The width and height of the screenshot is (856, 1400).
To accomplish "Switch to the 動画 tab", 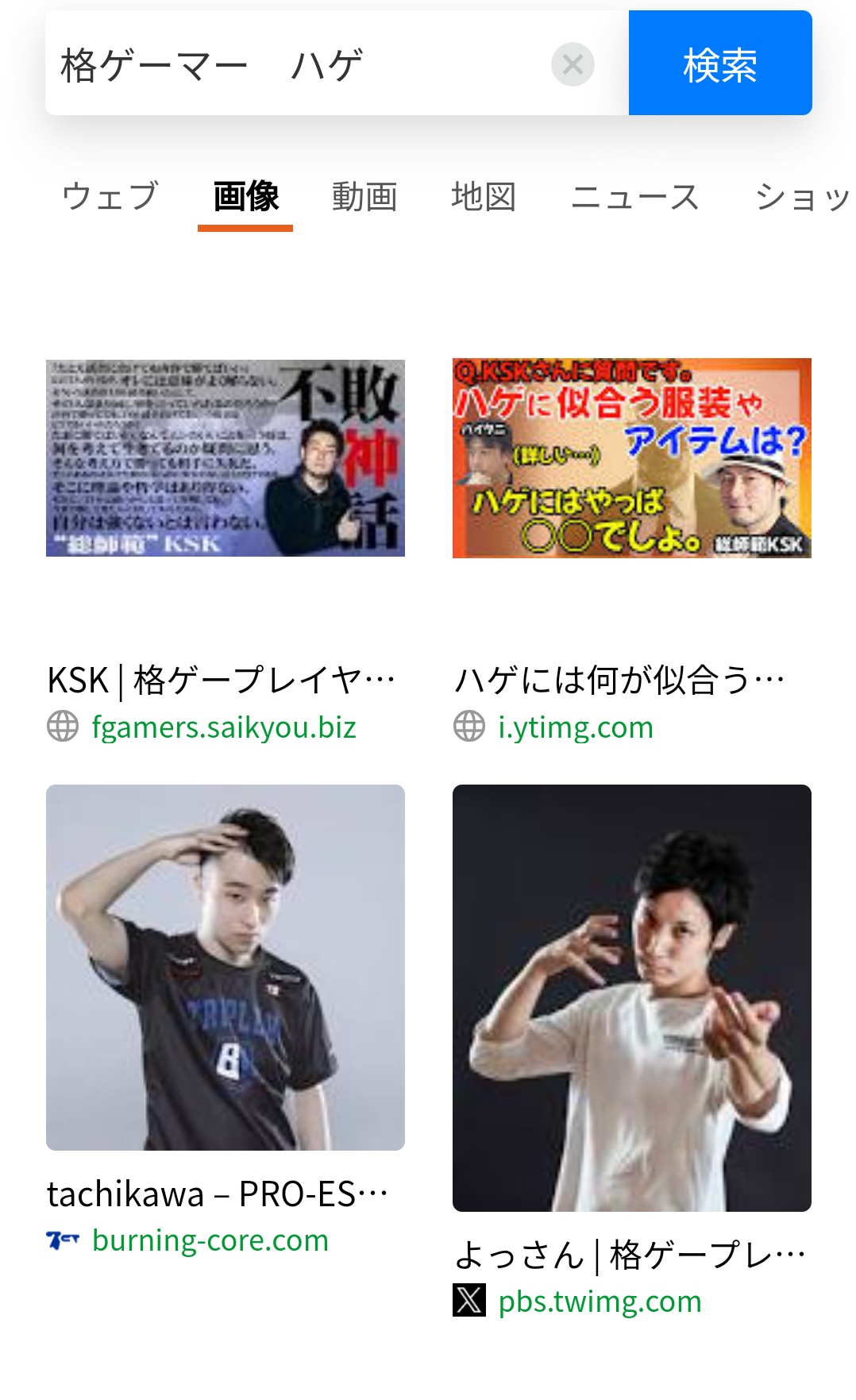I will click(364, 196).
